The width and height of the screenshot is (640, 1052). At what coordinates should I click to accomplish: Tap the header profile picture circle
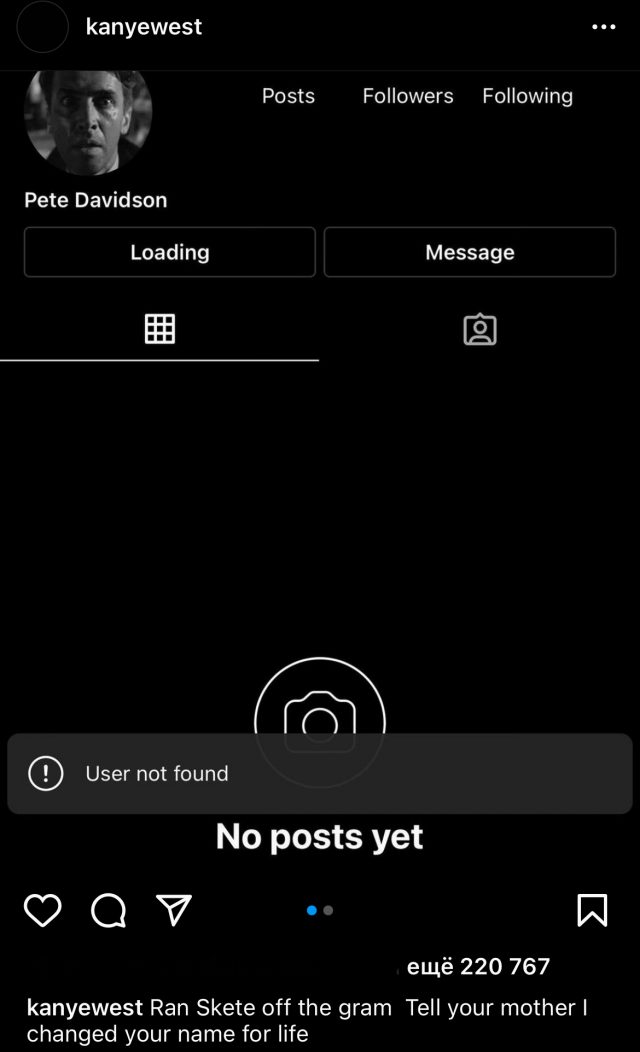pyautogui.click(x=42, y=27)
